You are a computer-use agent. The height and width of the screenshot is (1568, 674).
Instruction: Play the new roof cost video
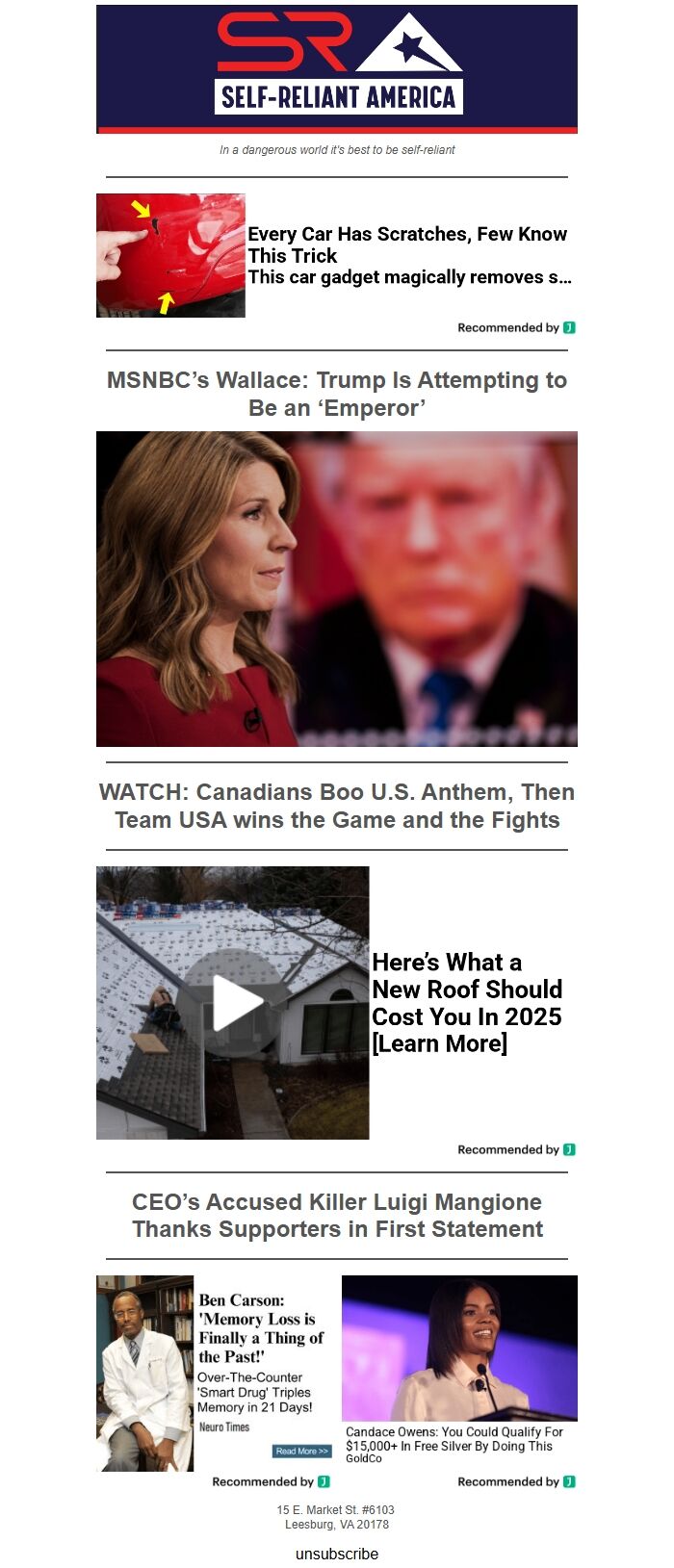coord(236,1003)
